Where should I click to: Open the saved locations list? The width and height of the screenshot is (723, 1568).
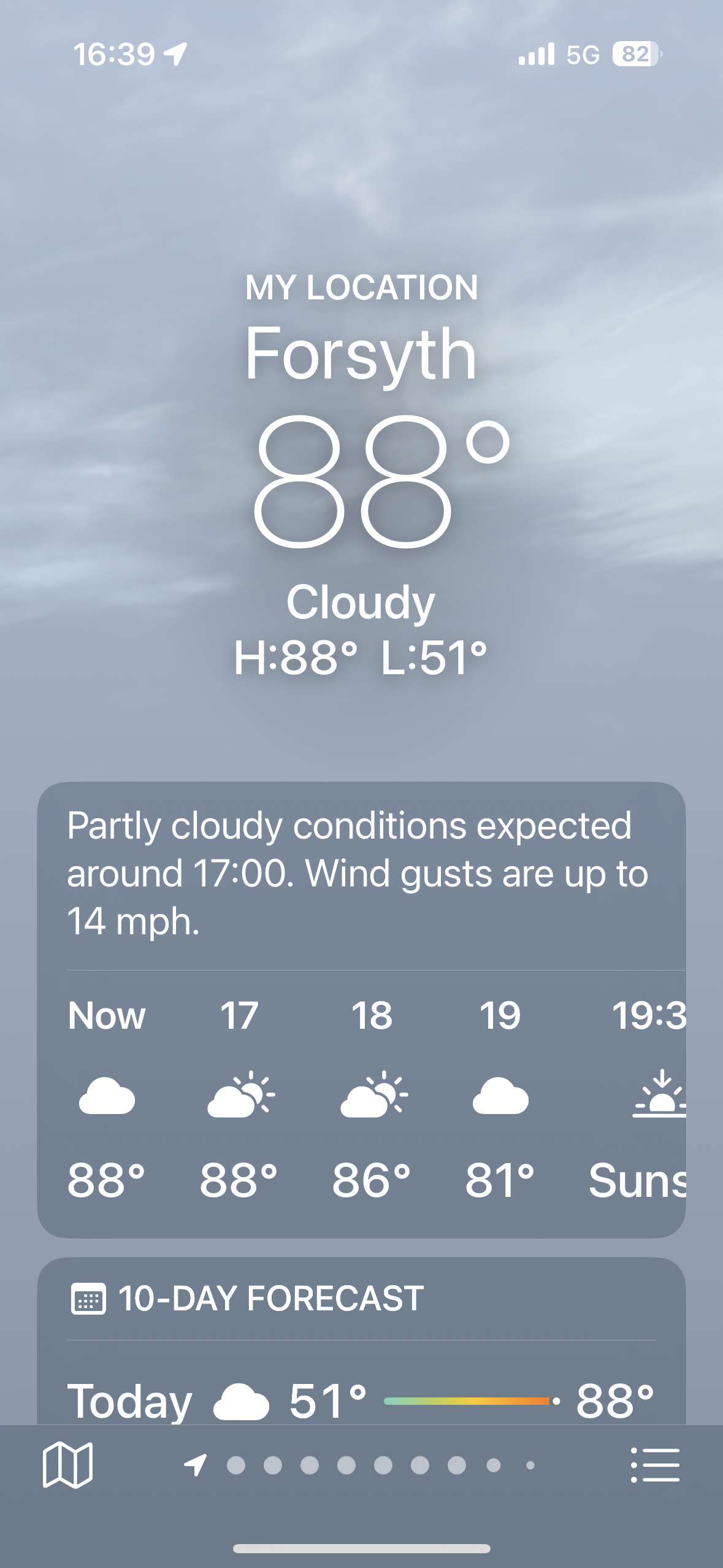coord(655,1465)
